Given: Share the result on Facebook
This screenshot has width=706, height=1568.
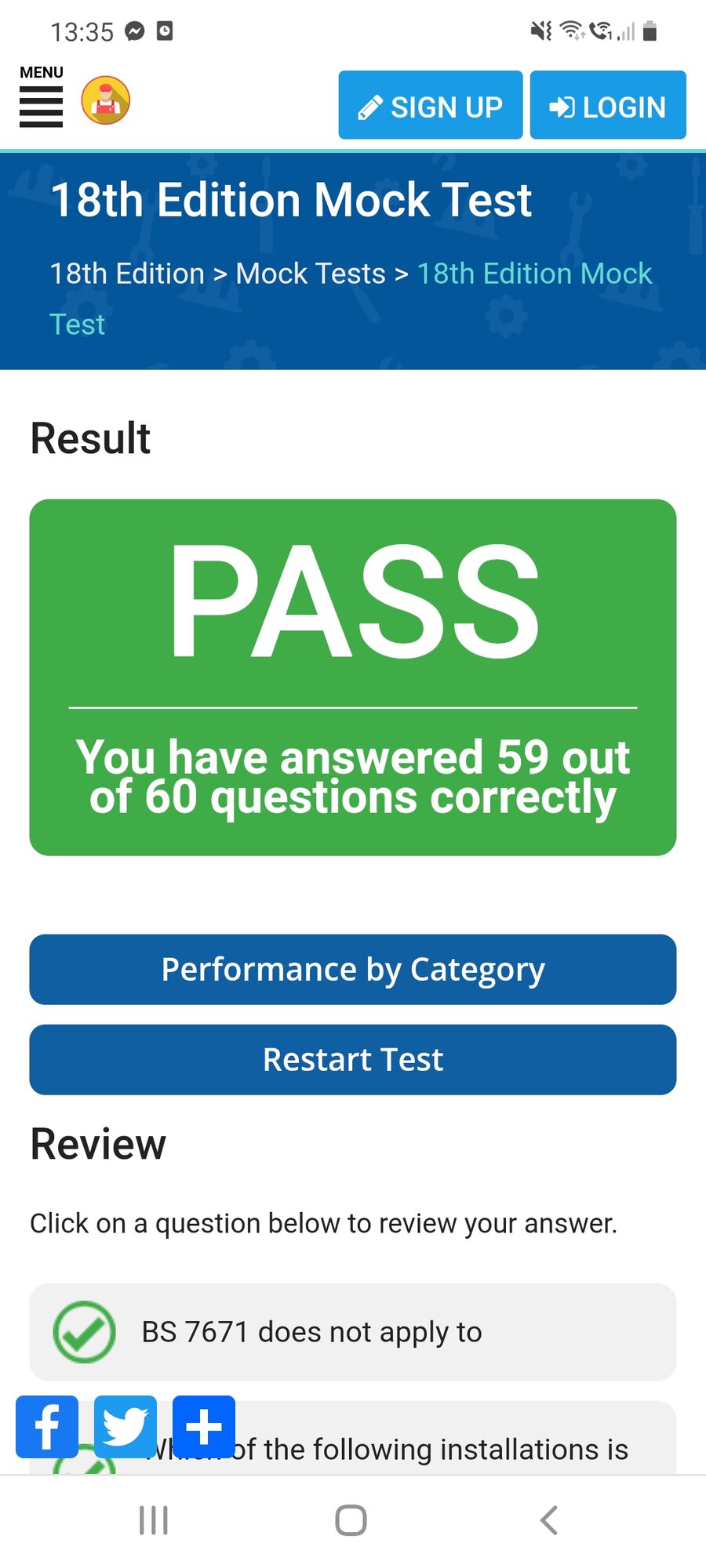Looking at the screenshot, I should tap(47, 1427).
